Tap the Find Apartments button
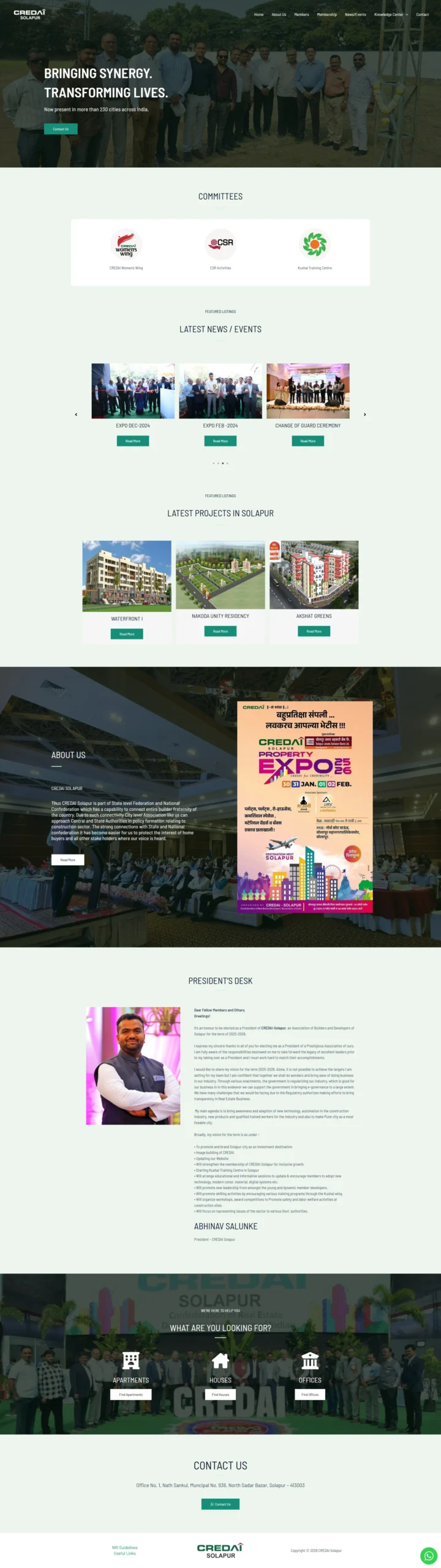441x1568 pixels. pos(131,1395)
